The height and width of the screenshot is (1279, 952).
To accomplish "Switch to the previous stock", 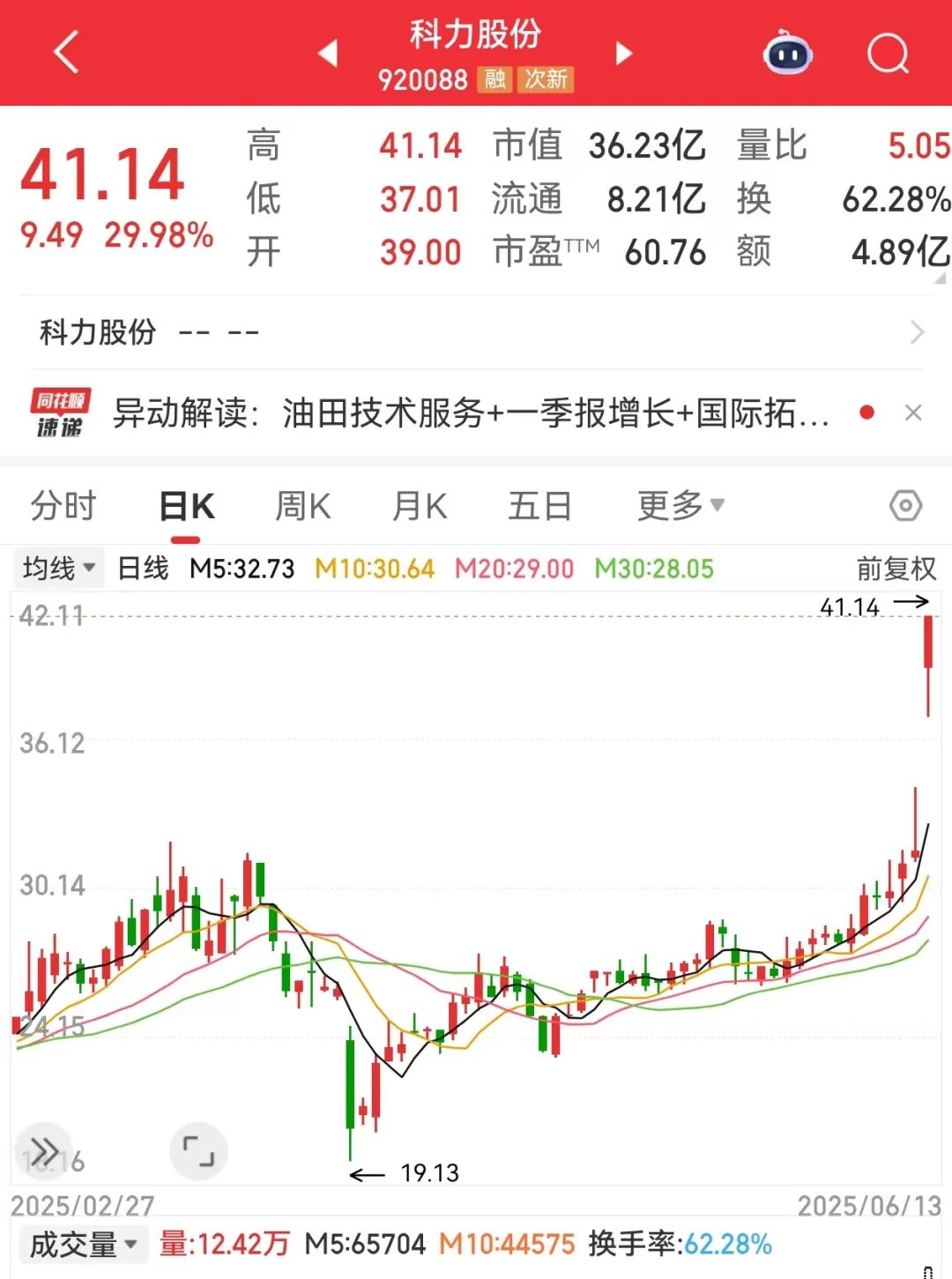I will point(328,54).
